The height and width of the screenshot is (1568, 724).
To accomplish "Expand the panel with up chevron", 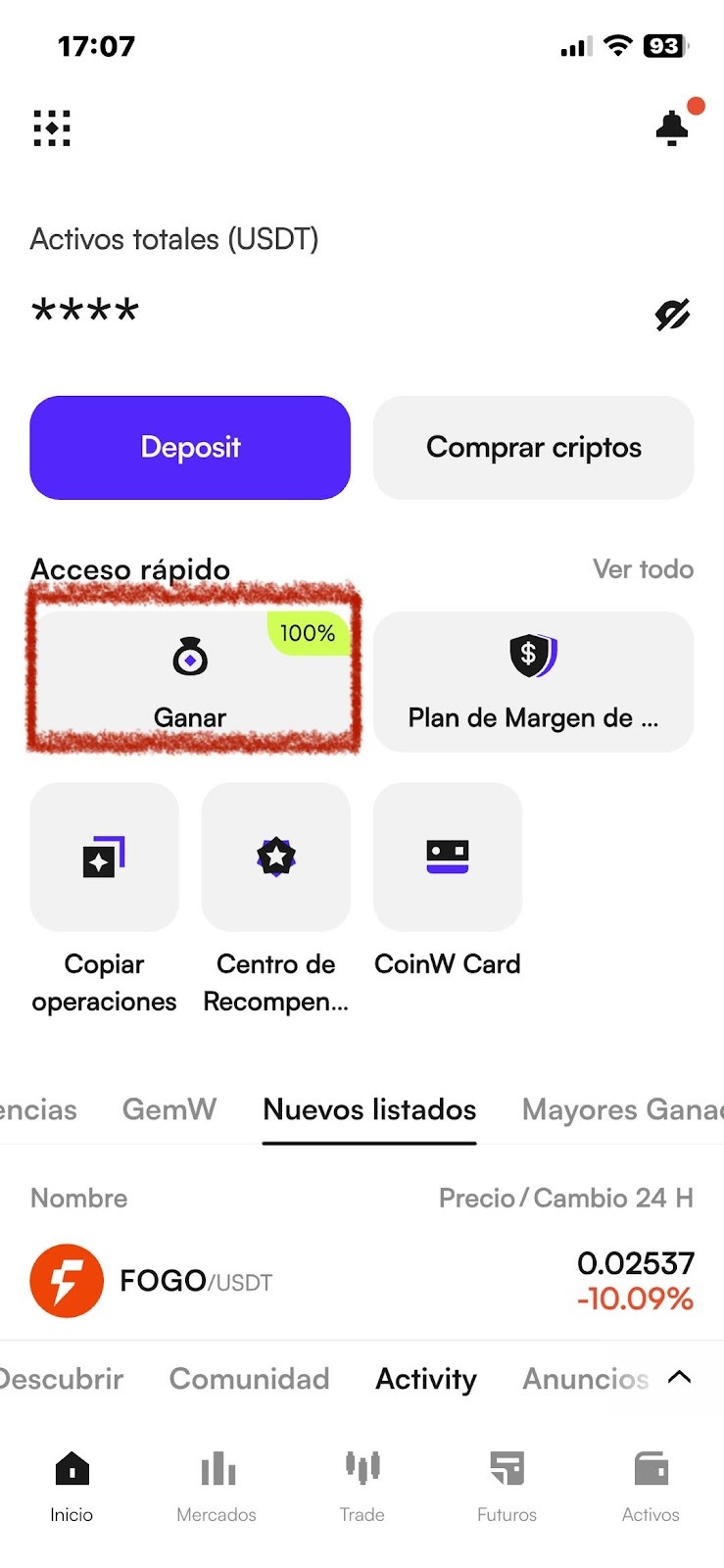I will [679, 1377].
